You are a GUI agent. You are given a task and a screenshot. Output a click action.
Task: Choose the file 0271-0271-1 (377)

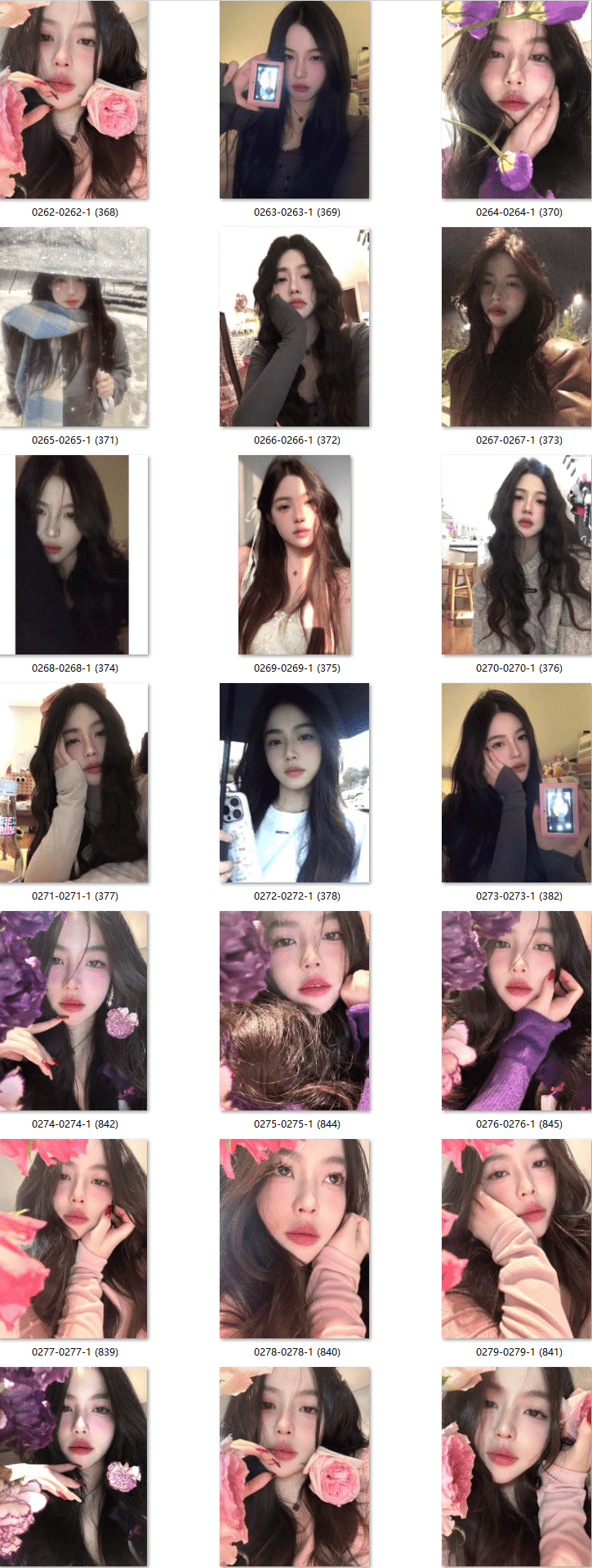click(x=73, y=783)
